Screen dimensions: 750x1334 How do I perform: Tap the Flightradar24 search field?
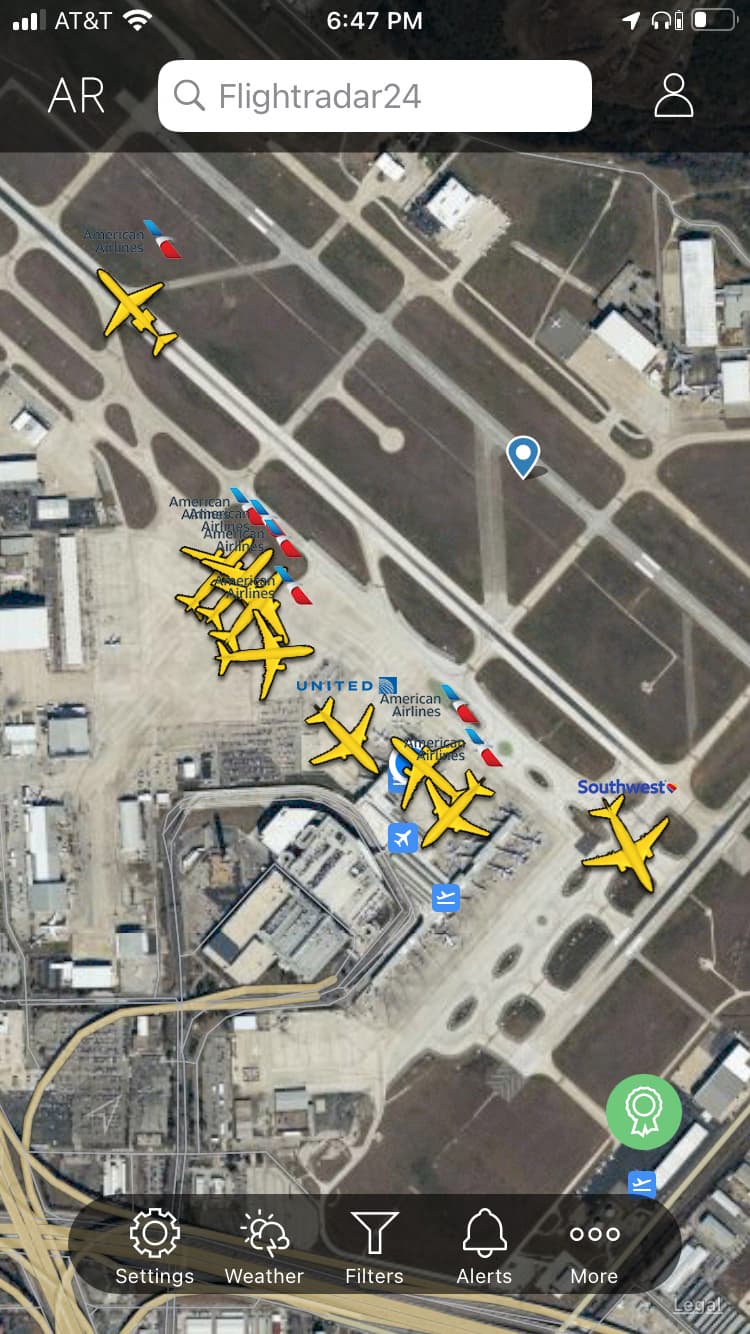click(x=374, y=96)
